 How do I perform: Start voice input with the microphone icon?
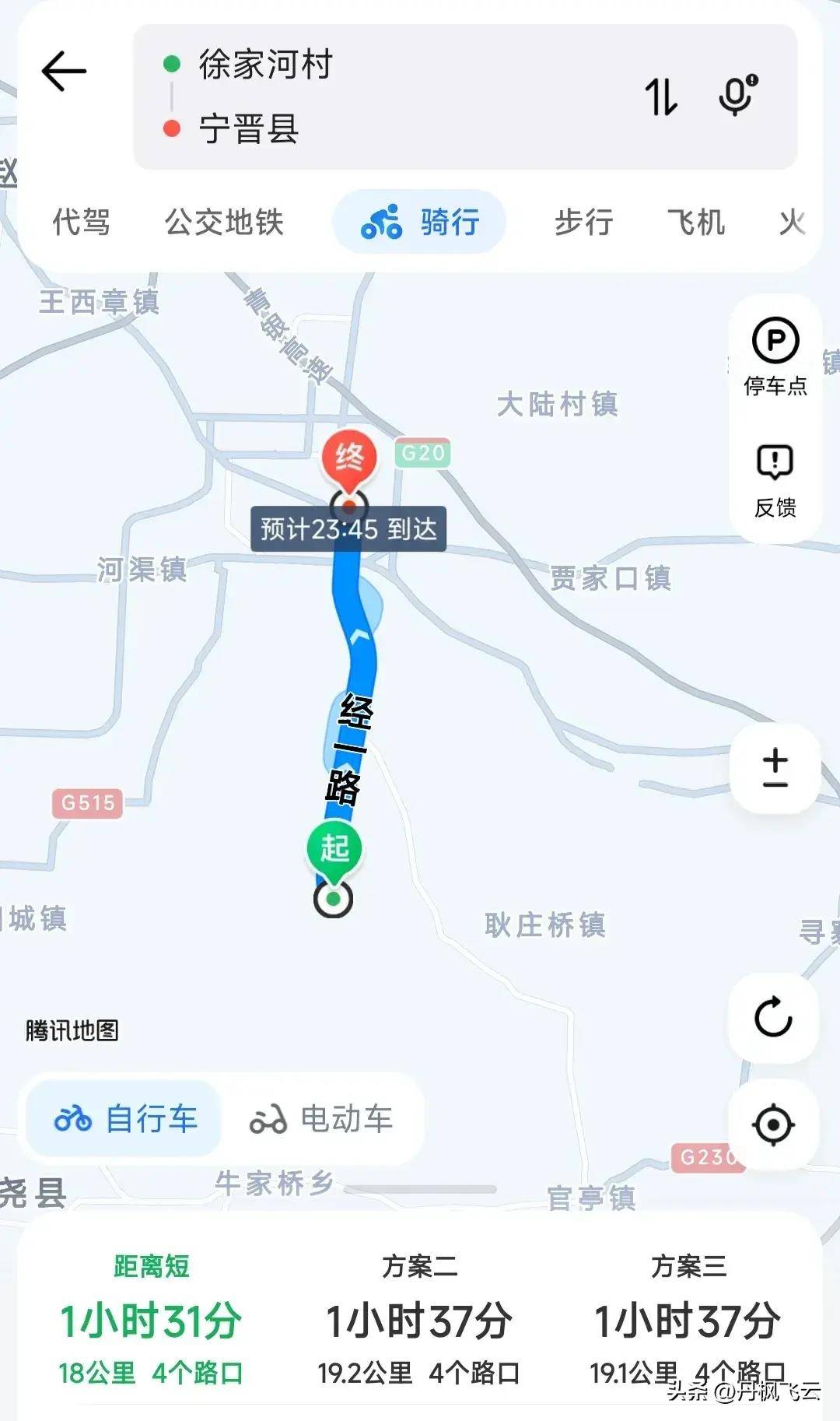coord(737,96)
